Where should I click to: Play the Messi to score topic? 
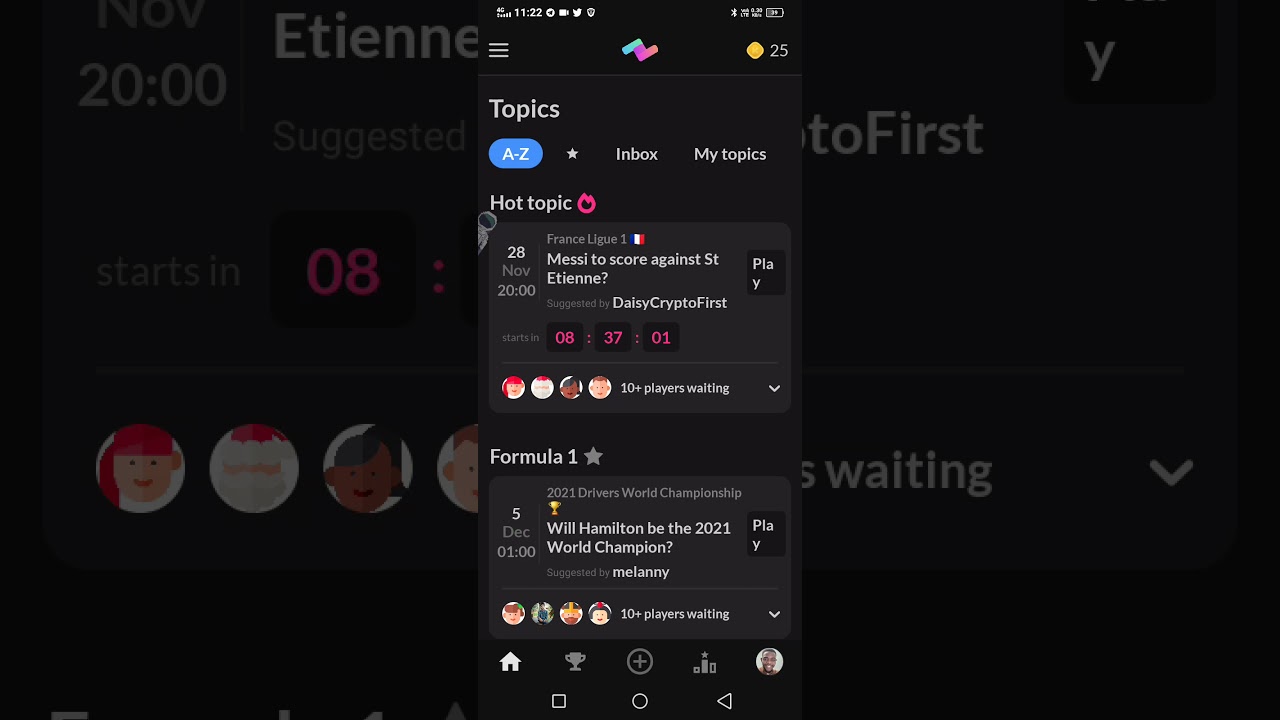click(x=765, y=272)
